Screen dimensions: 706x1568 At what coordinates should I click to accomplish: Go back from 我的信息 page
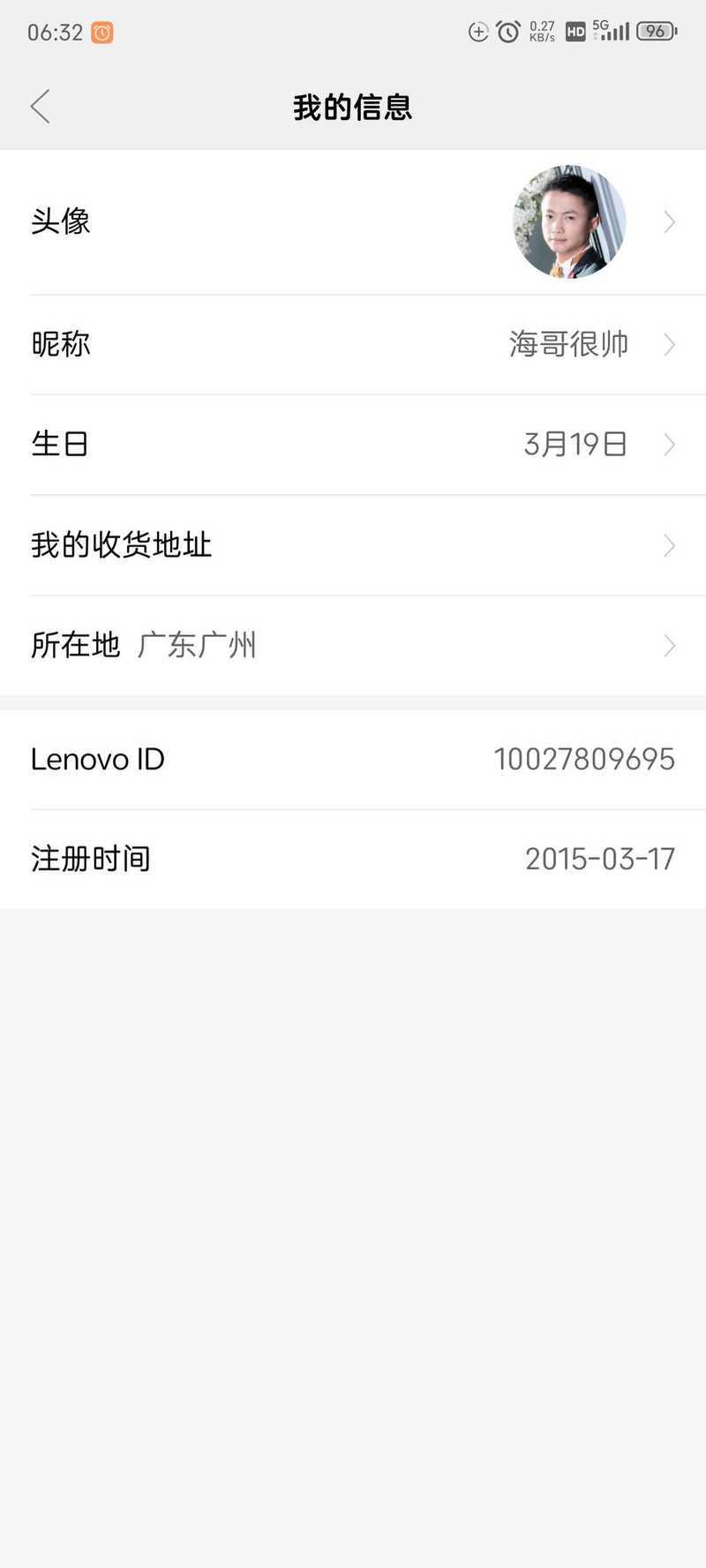[40, 107]
